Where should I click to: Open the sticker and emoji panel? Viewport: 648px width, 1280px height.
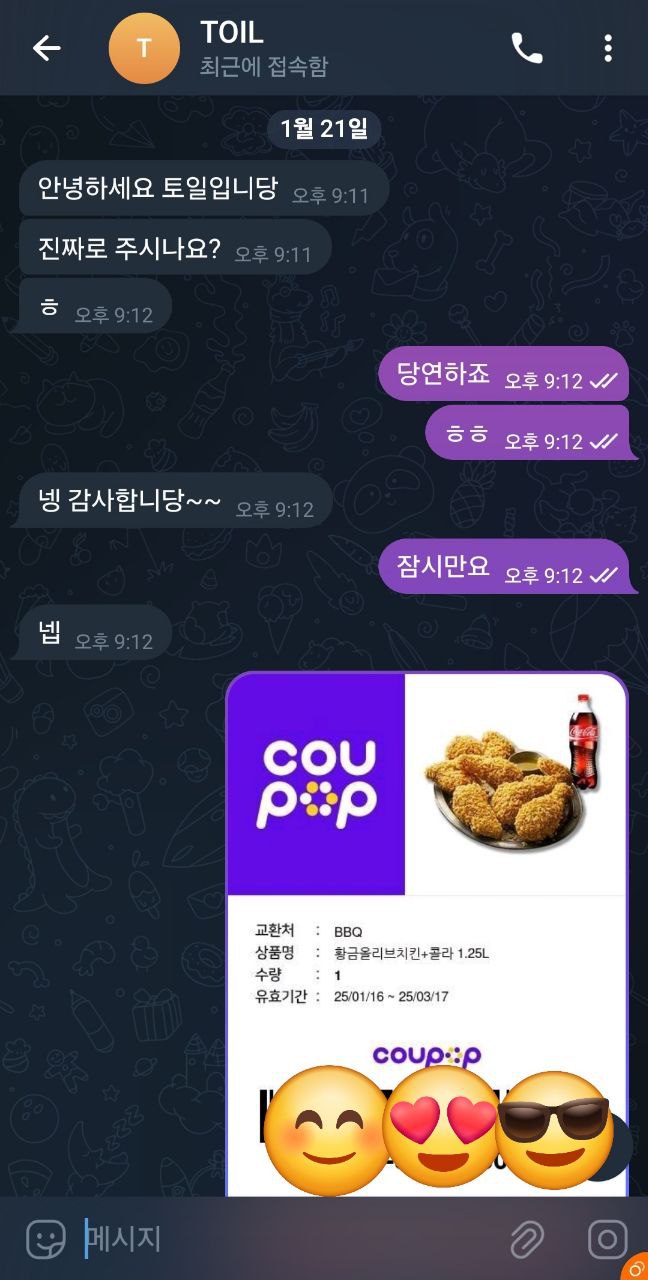[x=44, y=1240]
